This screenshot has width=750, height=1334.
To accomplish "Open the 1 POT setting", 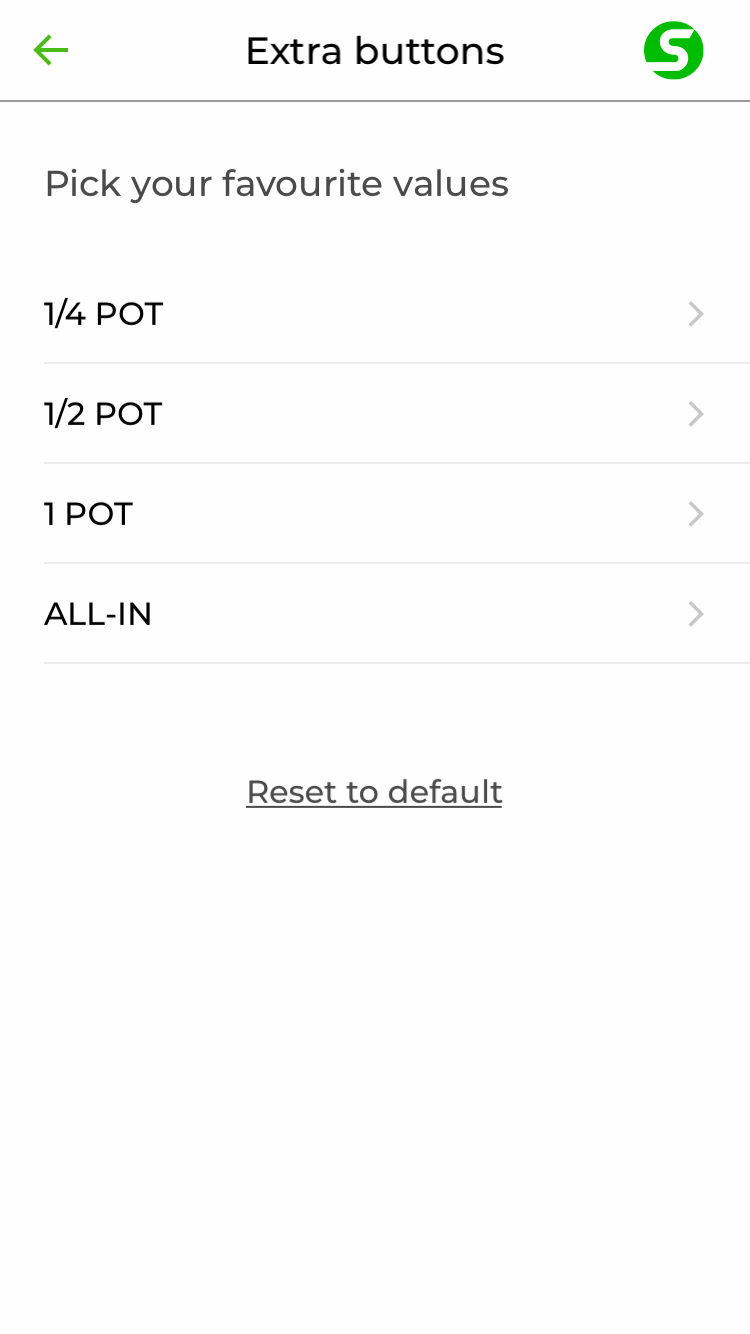I will [397, 514].
